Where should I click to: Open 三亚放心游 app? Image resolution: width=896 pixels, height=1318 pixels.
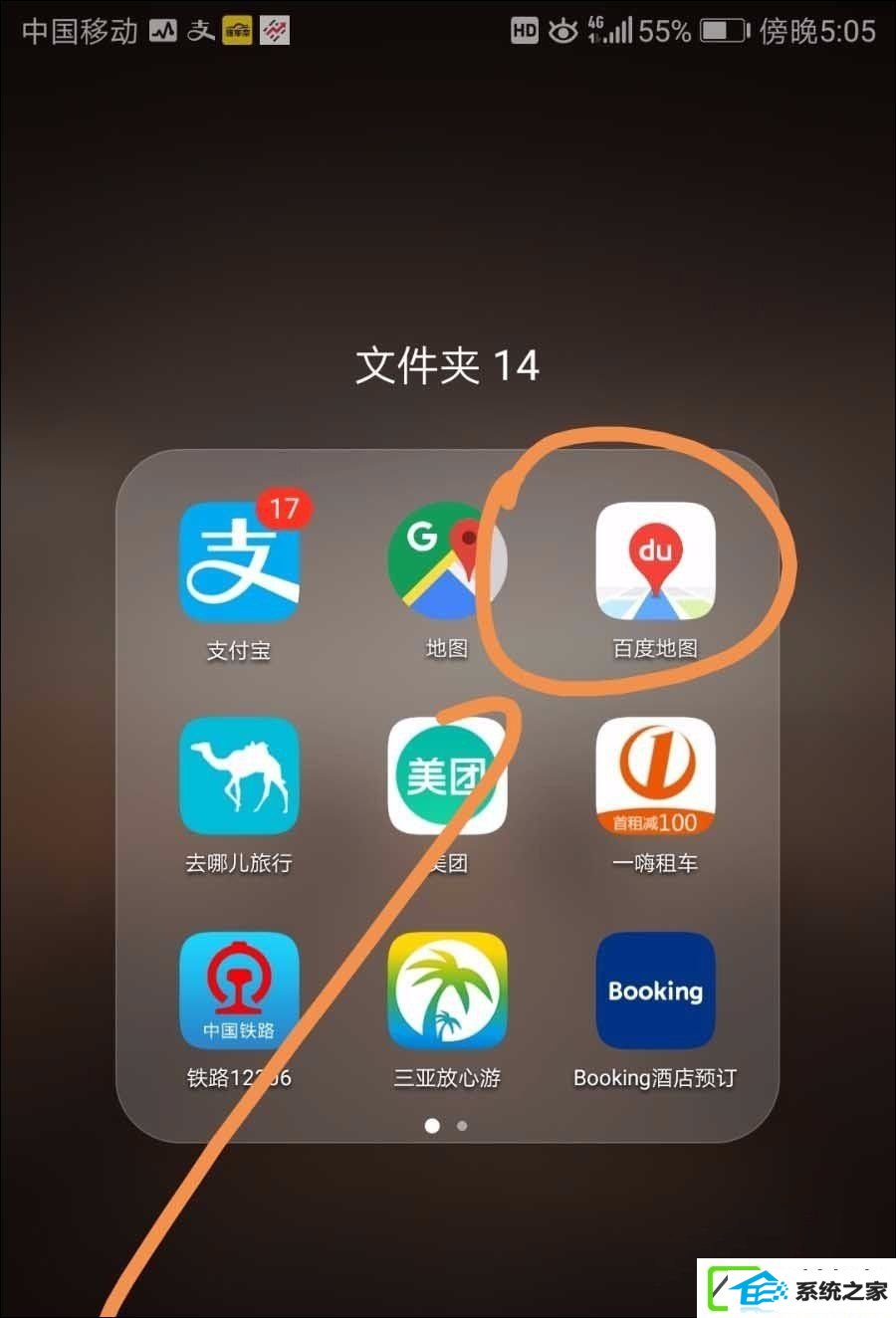click(446, 990)
